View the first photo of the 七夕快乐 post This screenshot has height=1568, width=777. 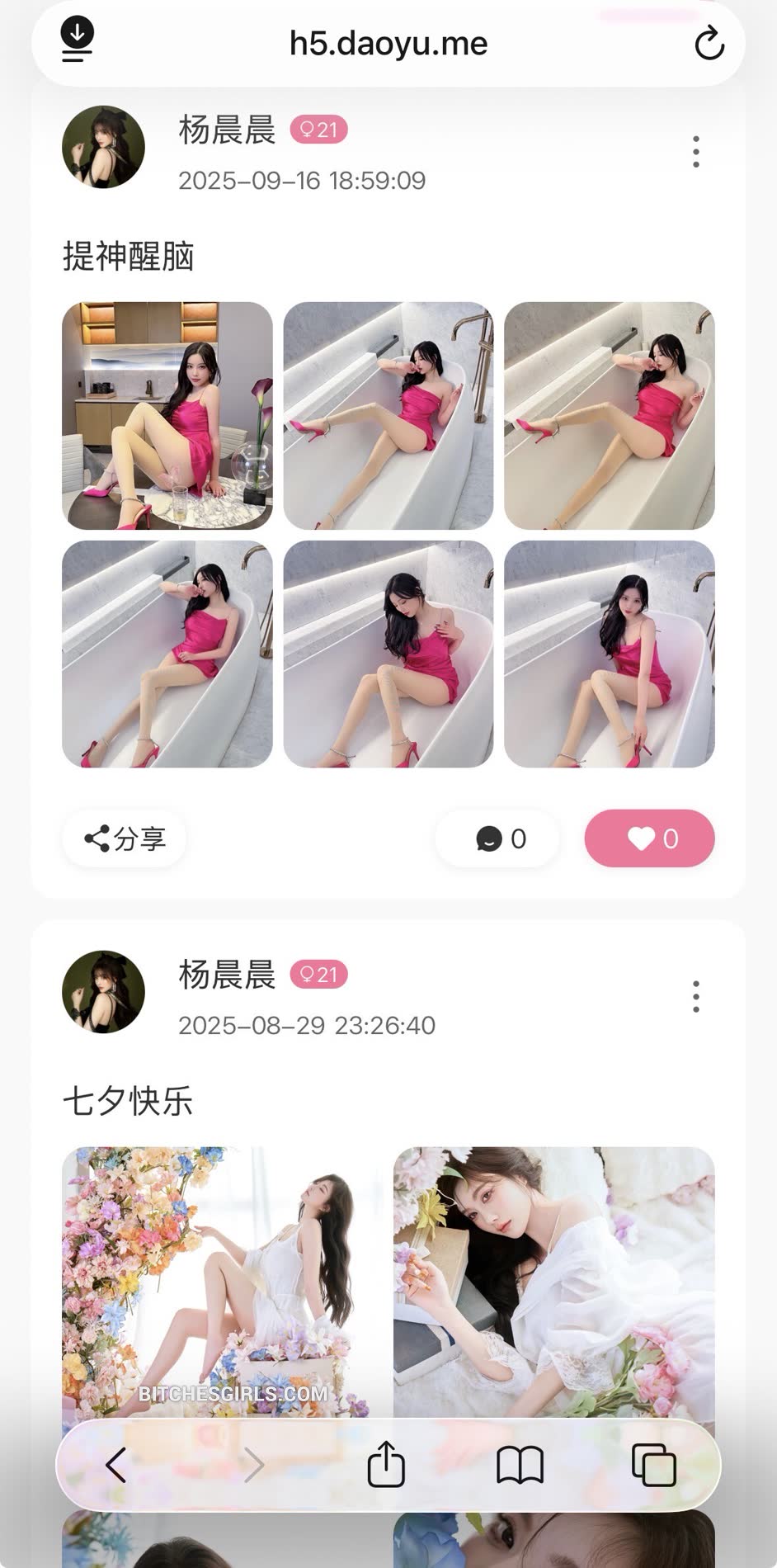(223, 1281)
